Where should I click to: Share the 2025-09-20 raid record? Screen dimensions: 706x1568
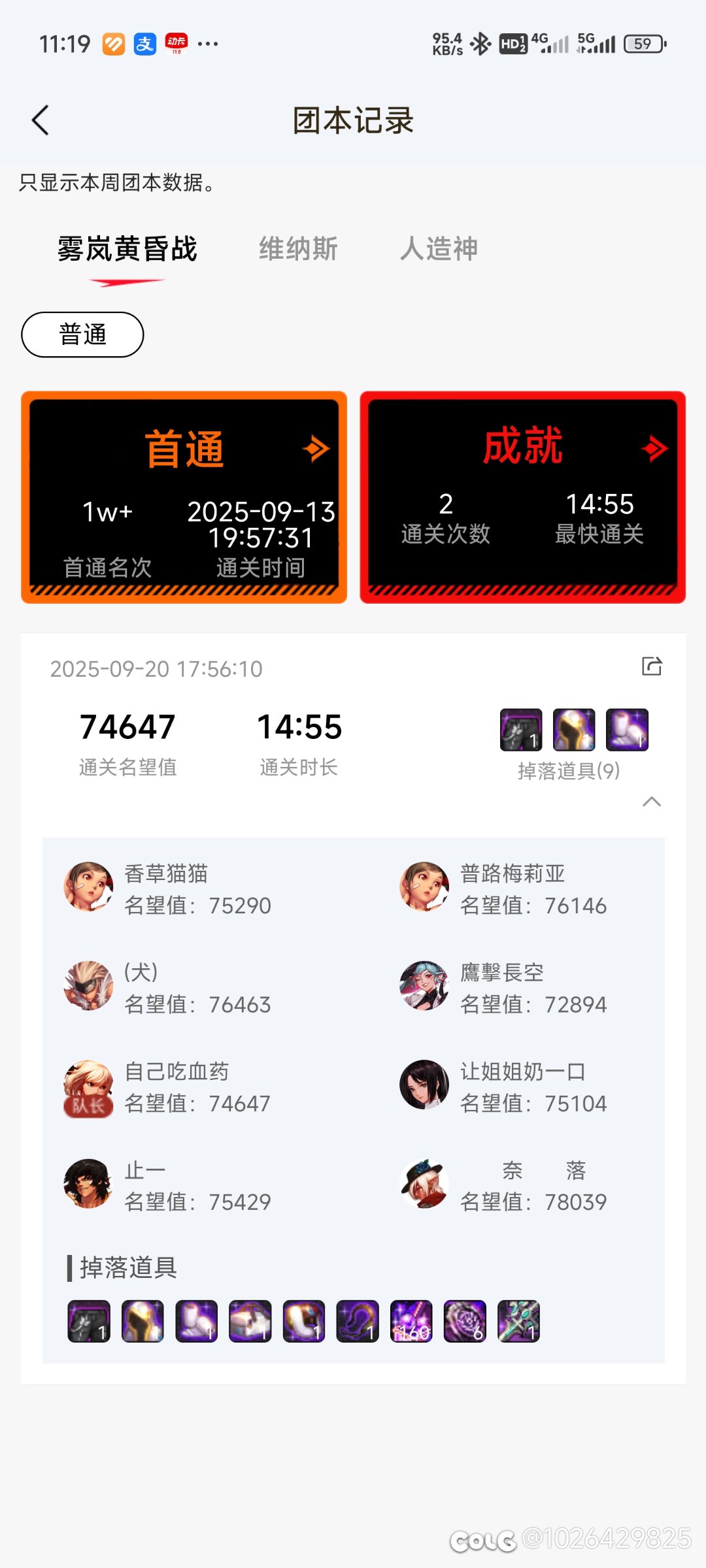652,666
